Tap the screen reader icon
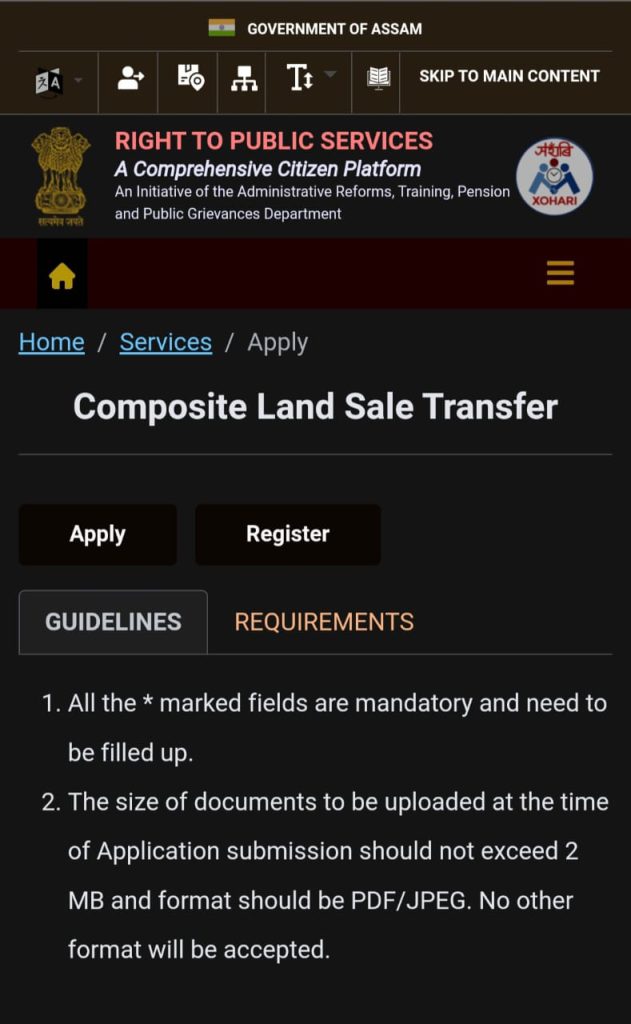The image size is (631, 1024). tap(378, 77)
